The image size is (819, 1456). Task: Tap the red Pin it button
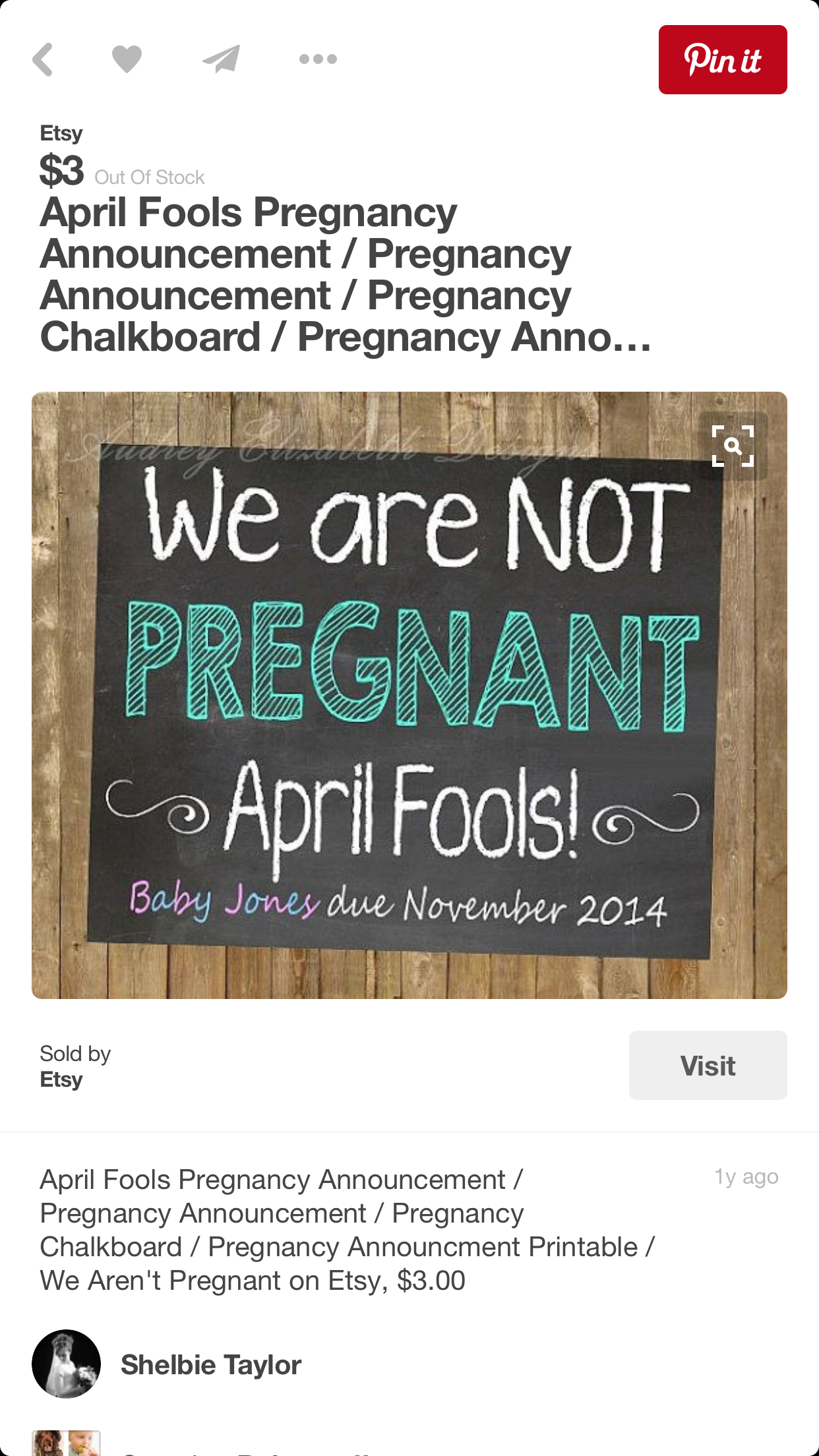(x=722, y=60)
